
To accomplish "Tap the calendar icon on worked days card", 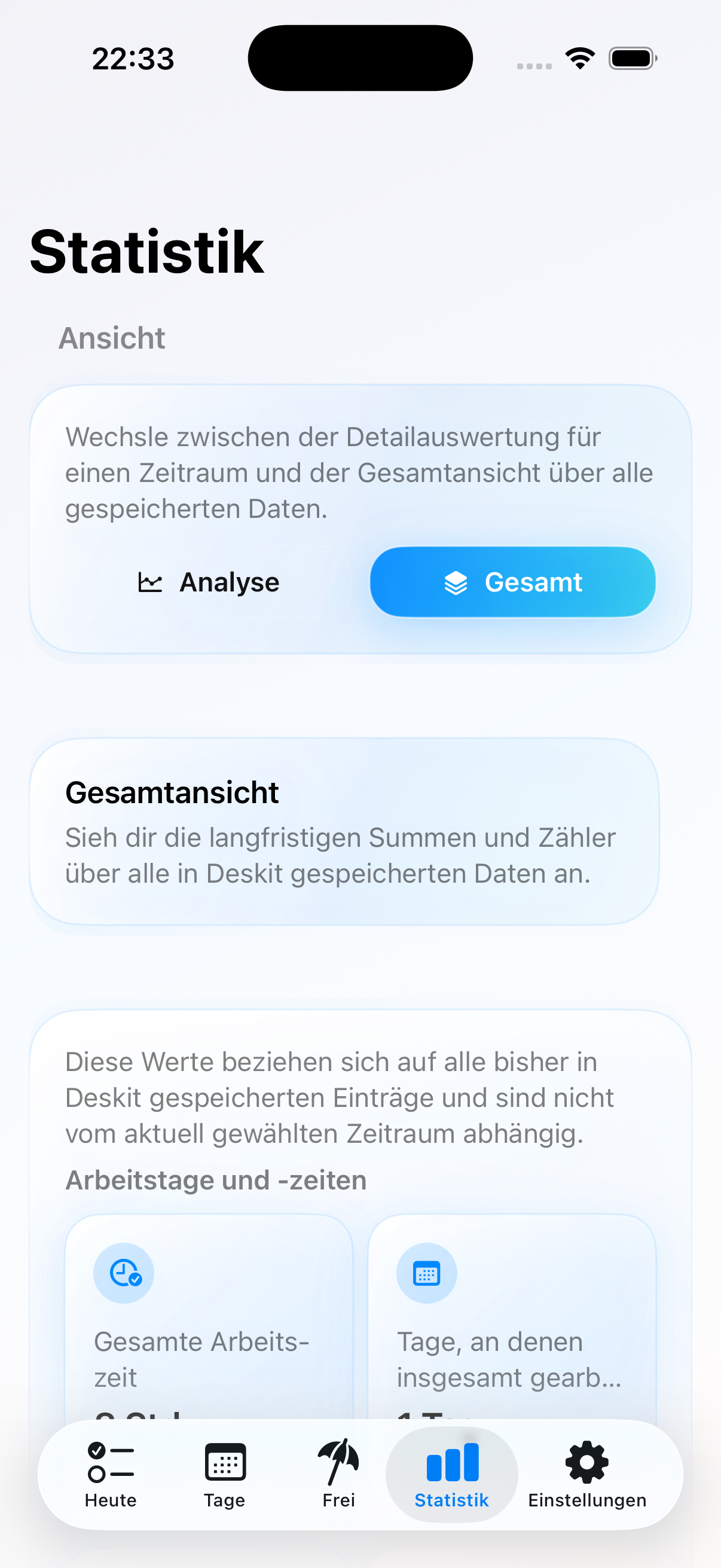I will [x=426, y=1273].
